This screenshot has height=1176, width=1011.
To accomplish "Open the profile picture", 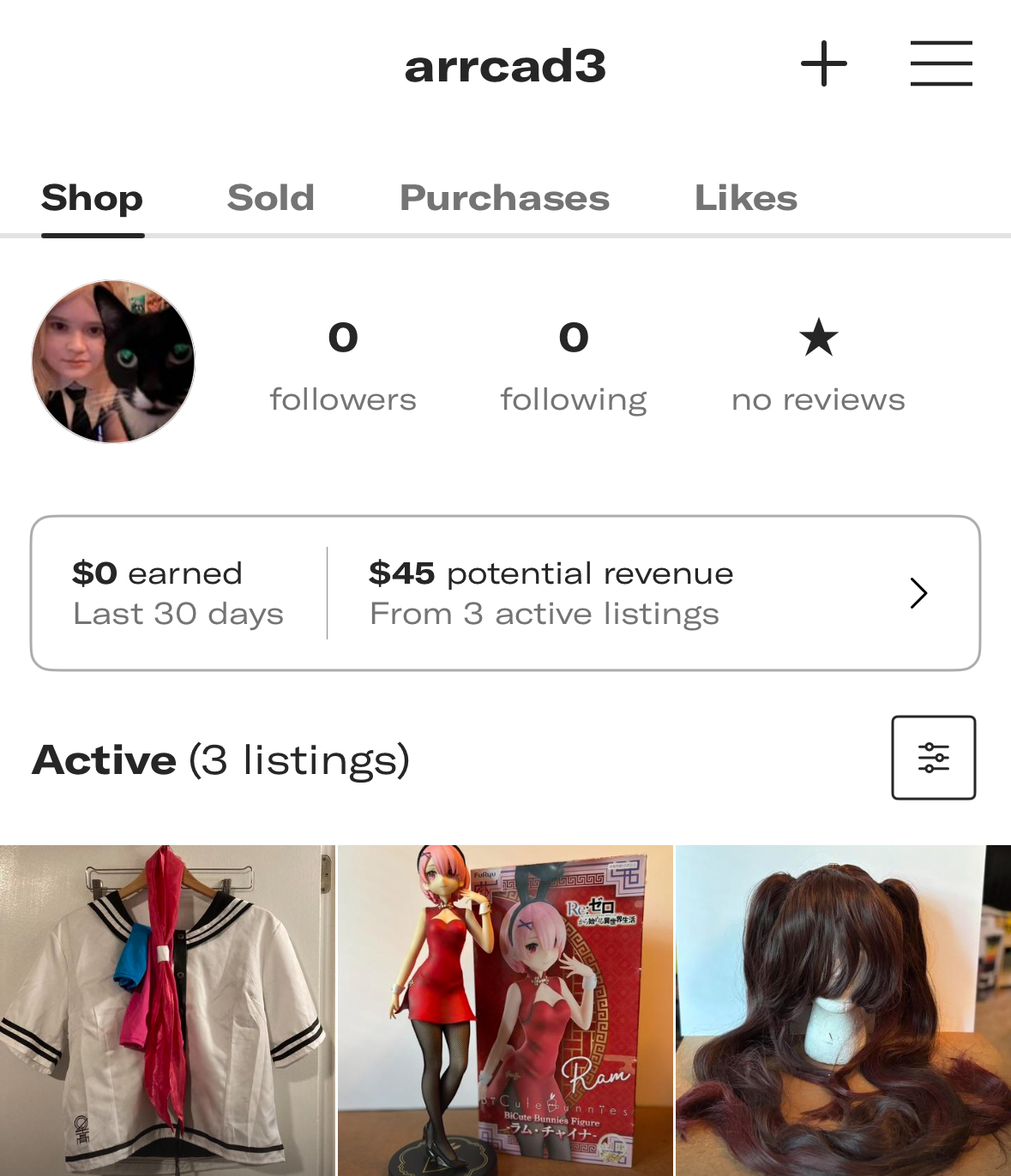I will click(113, 362).
